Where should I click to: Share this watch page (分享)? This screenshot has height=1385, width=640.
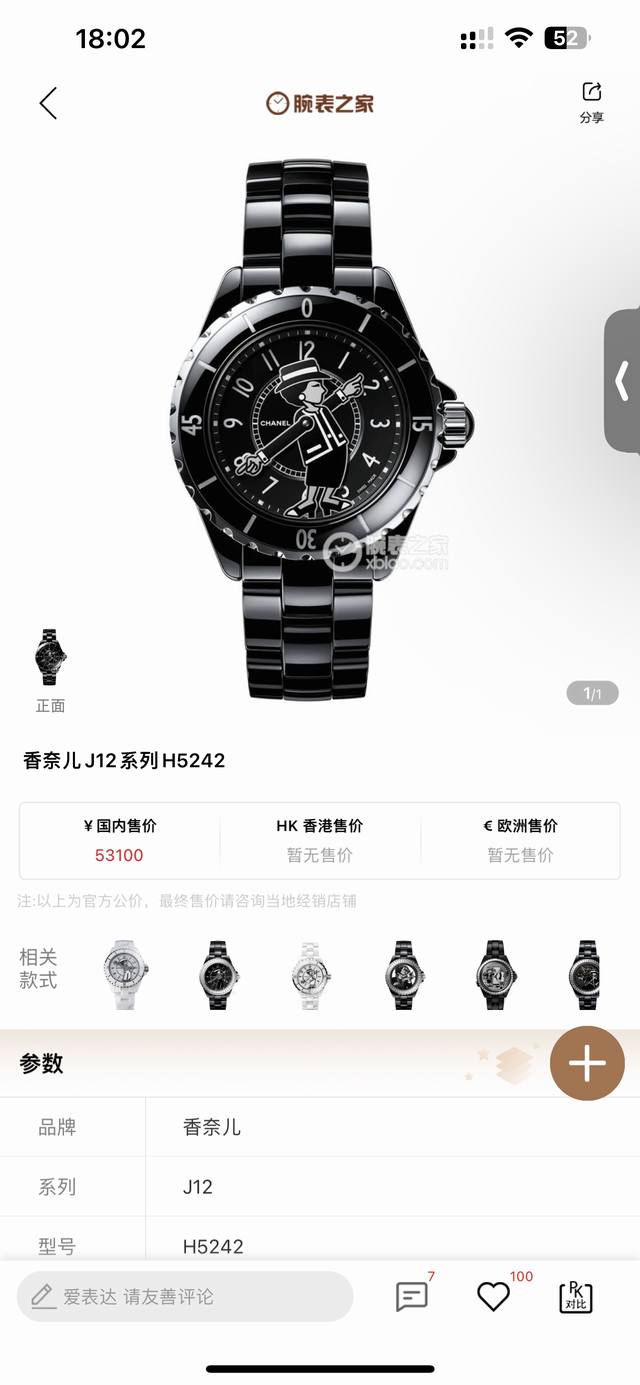(591, 102)
